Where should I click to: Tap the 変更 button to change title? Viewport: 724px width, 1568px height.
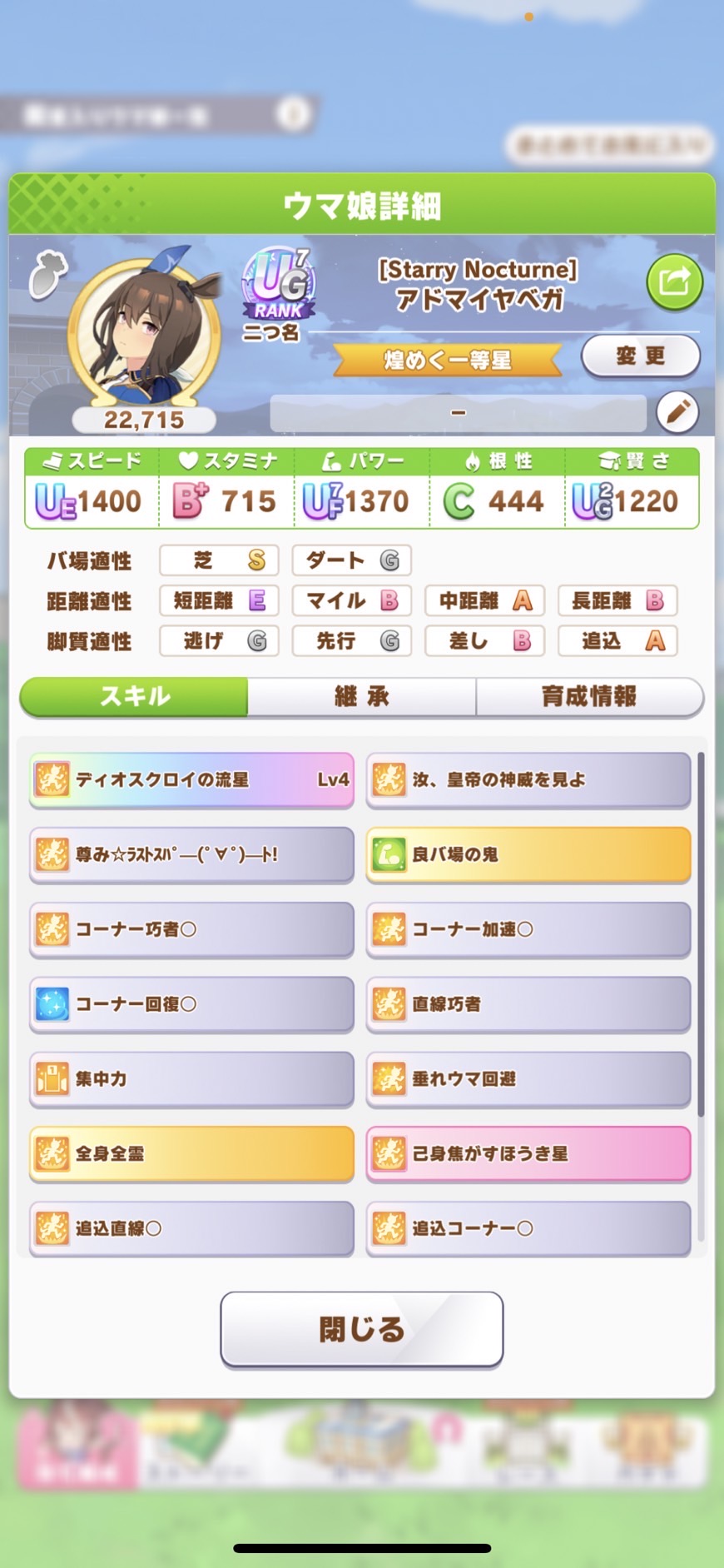[x=640, y=356]
